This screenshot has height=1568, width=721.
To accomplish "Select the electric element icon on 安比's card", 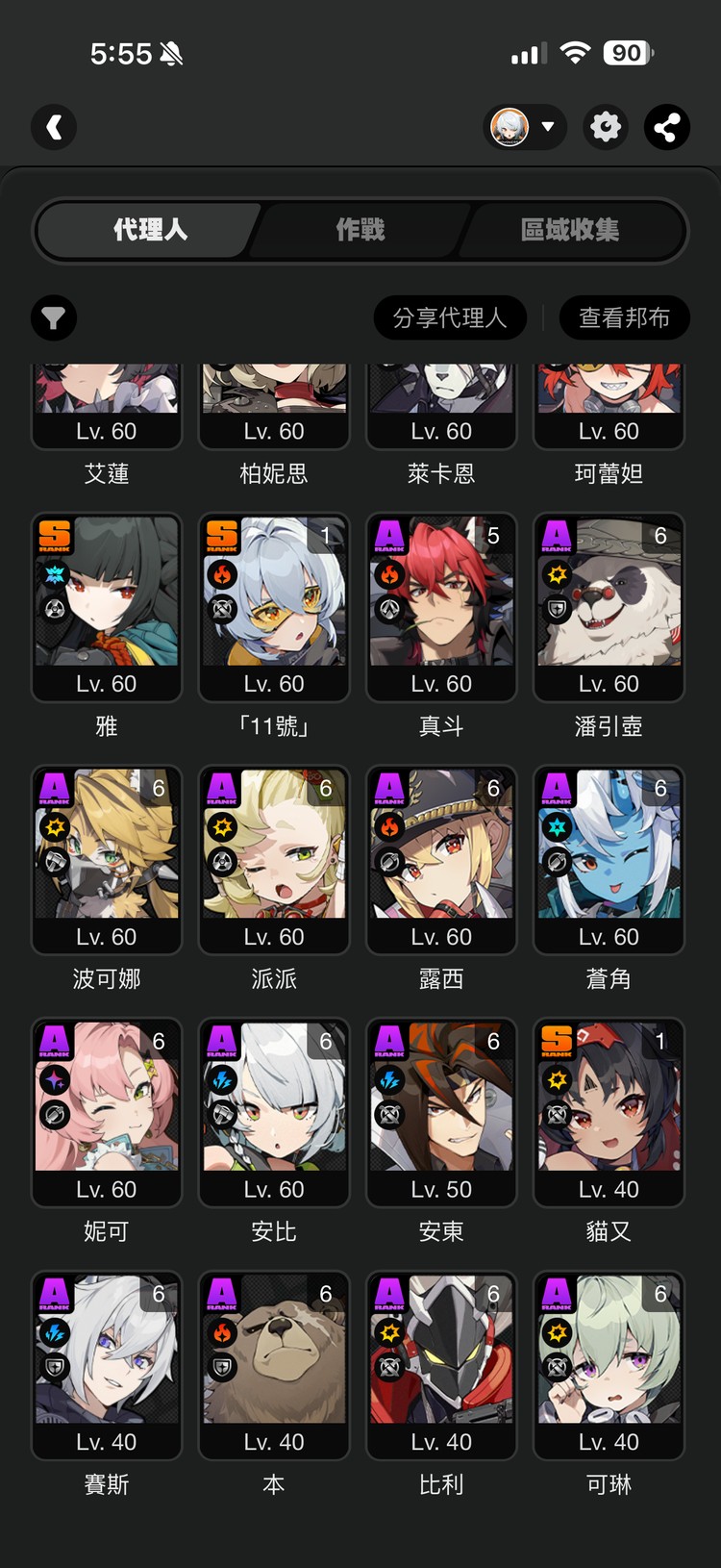I will click(x=221, y=1079).
